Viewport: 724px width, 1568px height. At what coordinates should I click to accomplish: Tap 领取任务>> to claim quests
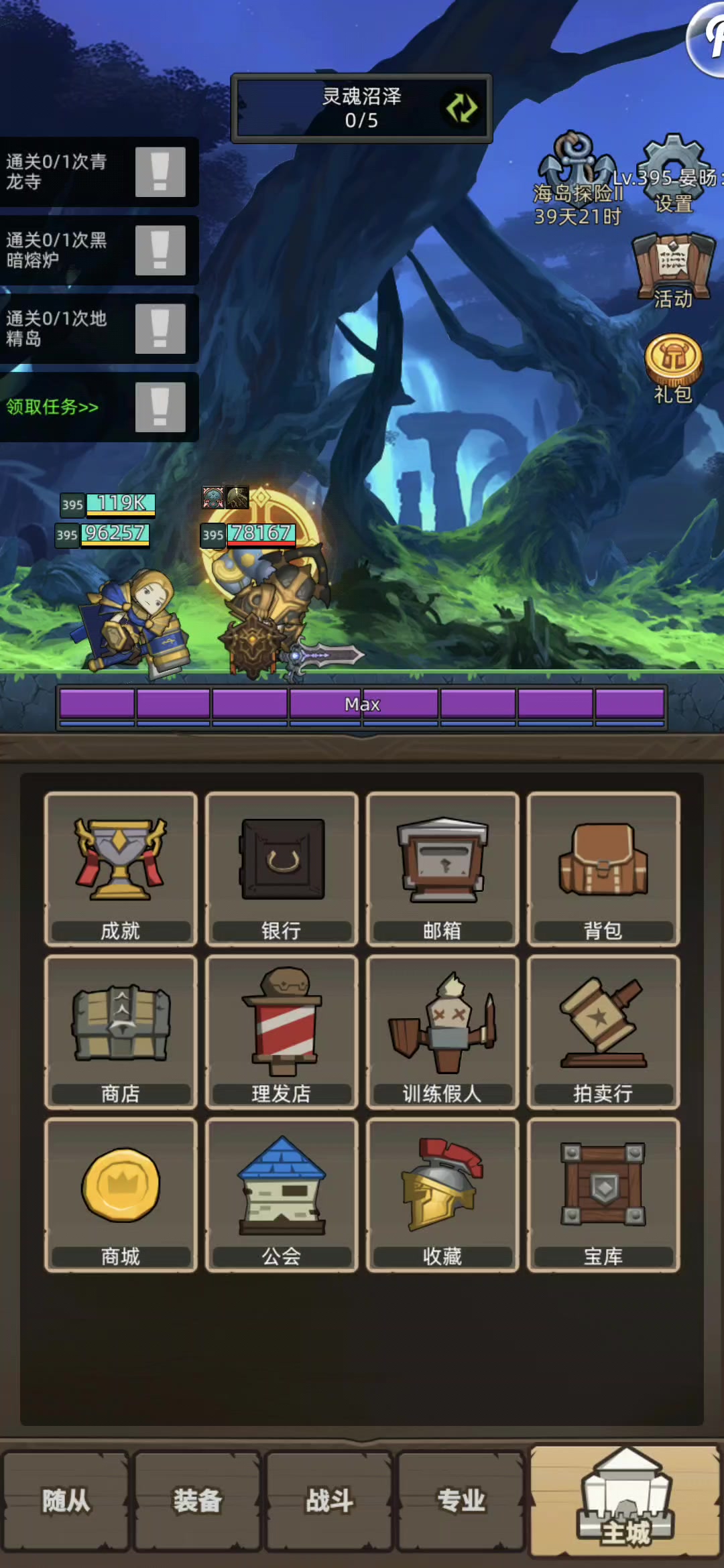tap(52, 407)
